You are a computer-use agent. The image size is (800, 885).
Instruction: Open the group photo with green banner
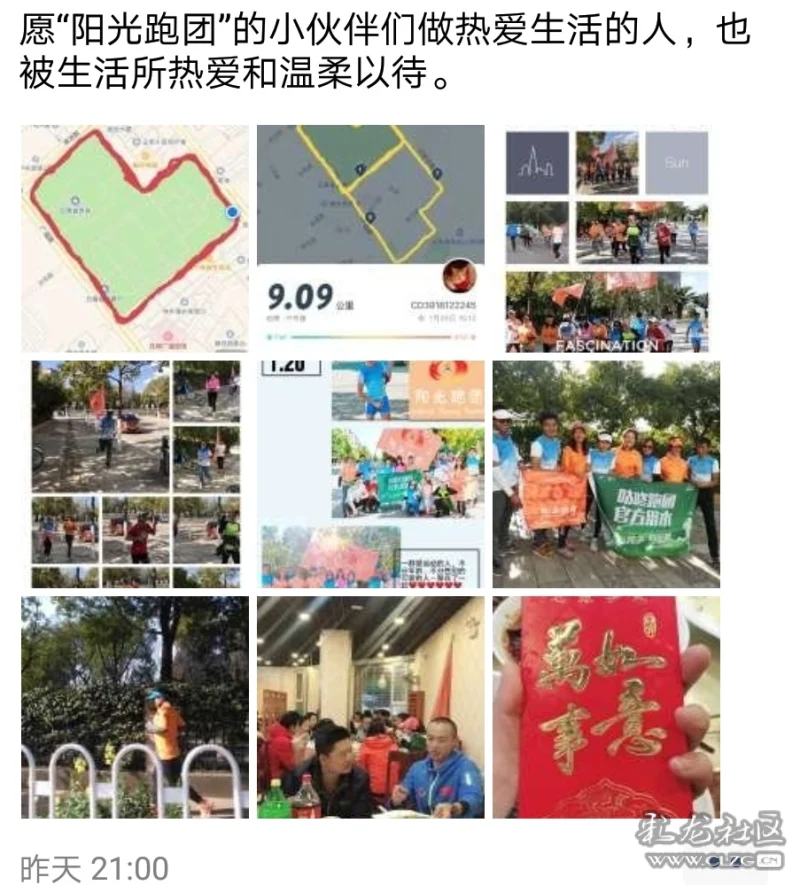606,474
